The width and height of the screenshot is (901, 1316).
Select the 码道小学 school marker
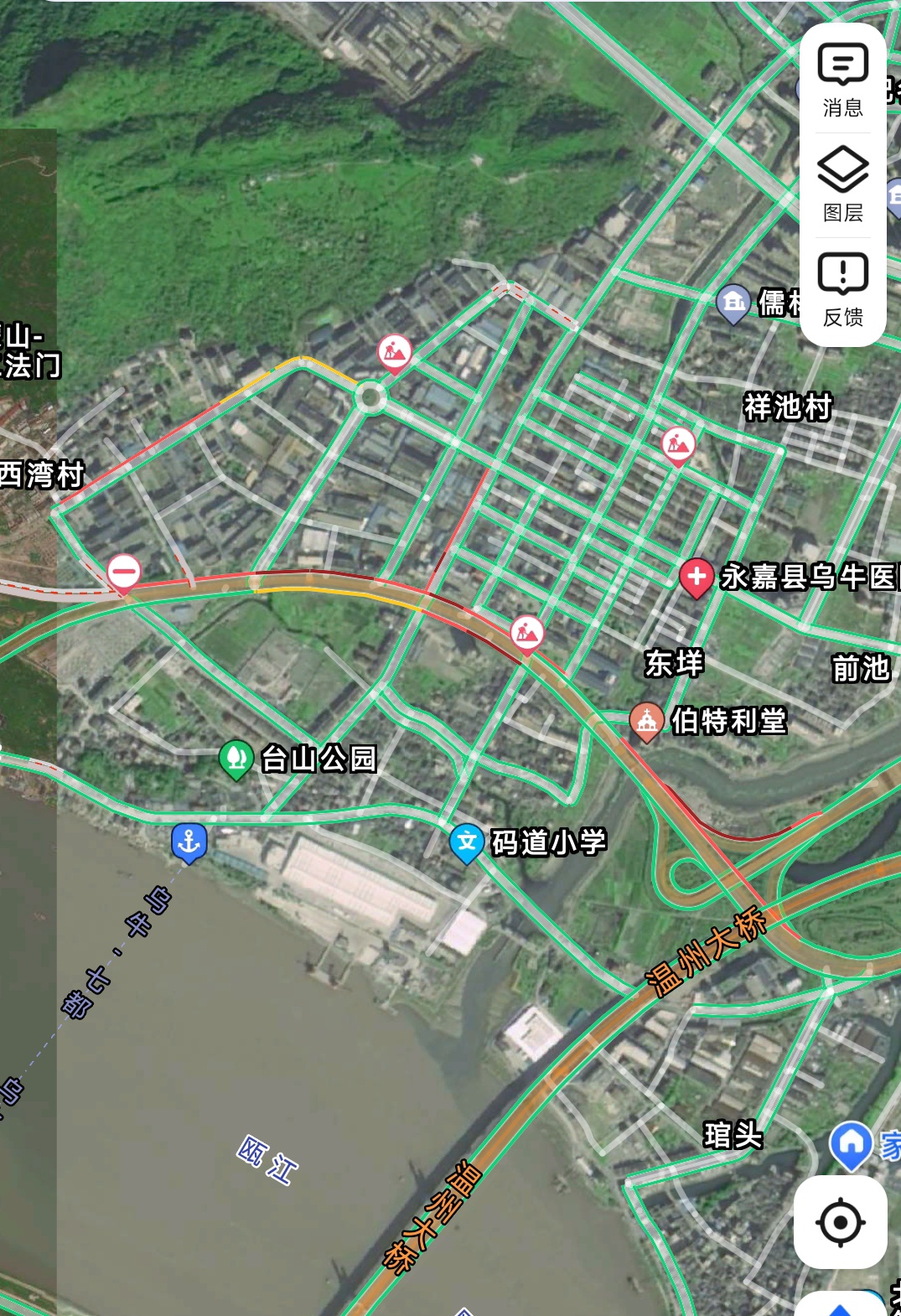tap(467, 842)
